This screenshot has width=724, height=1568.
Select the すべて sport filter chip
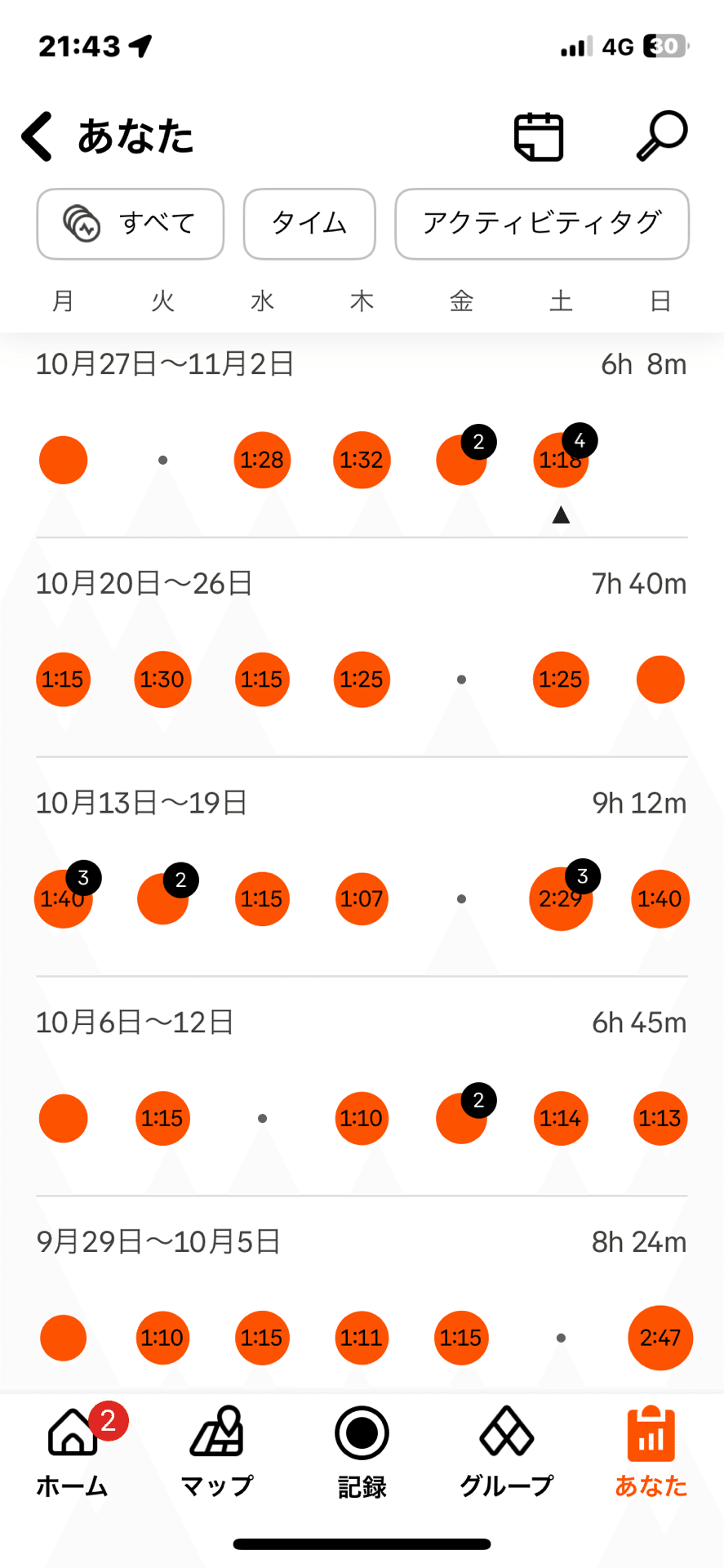[130, 224]
